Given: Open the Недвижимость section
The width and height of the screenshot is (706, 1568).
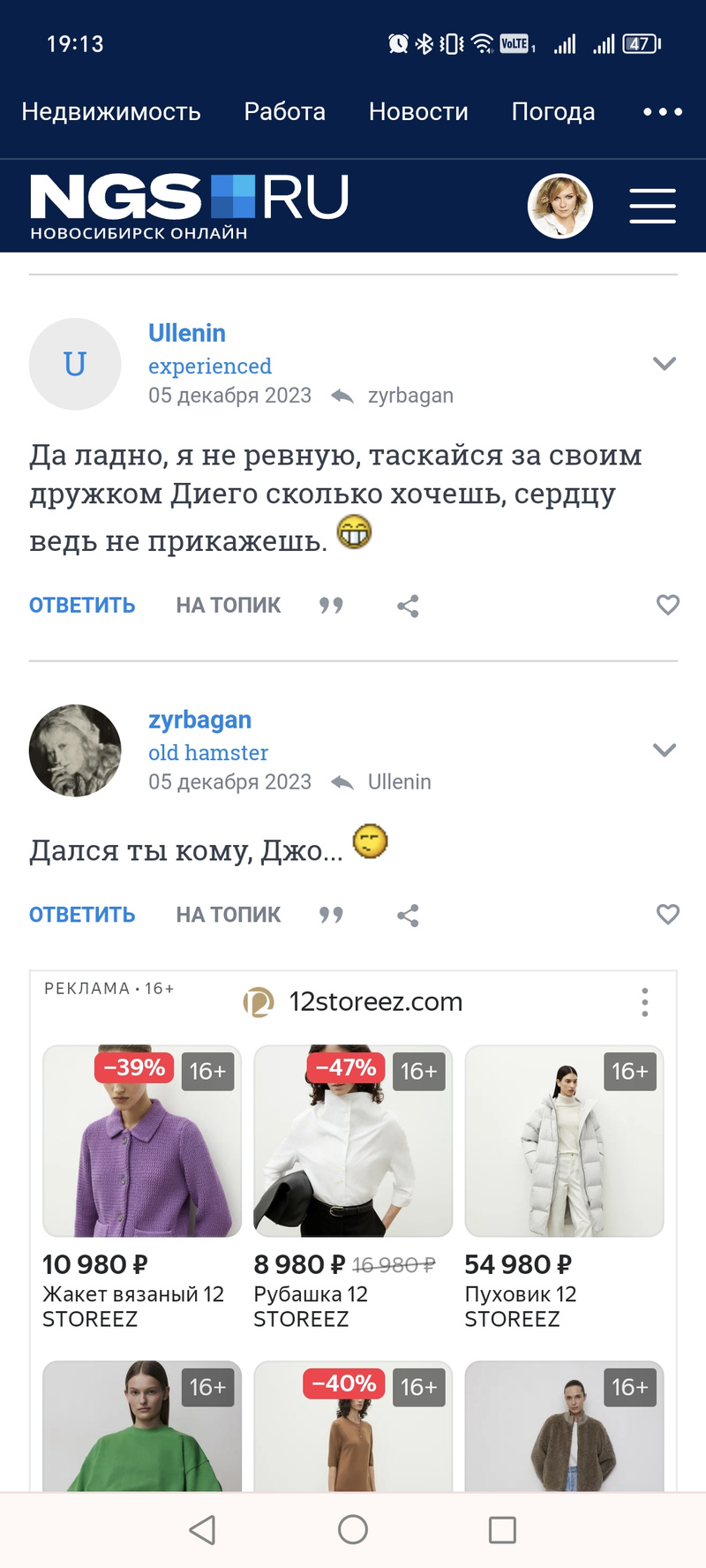Looking at the screenshot, I should (111, 112).
